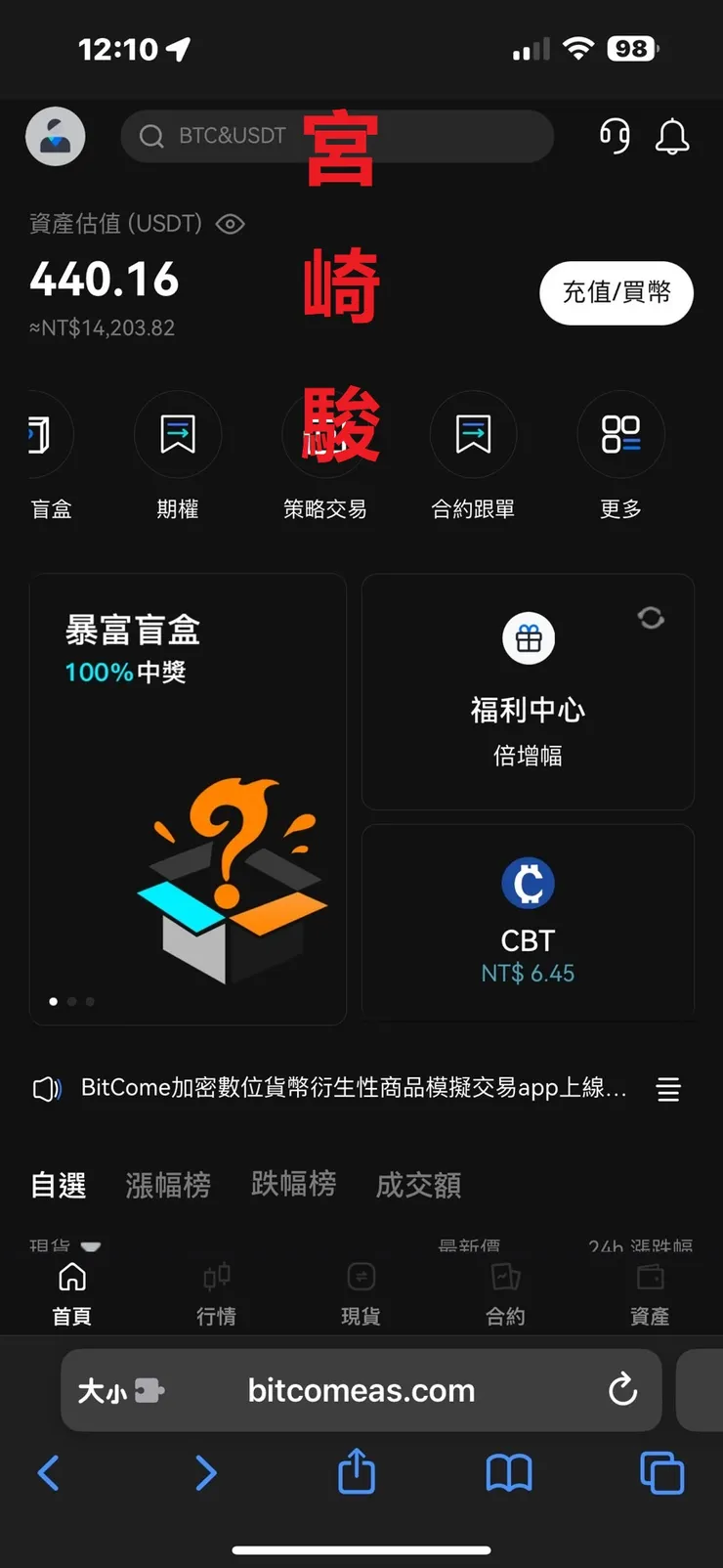Open 合約跟單 copy trading

473,435
